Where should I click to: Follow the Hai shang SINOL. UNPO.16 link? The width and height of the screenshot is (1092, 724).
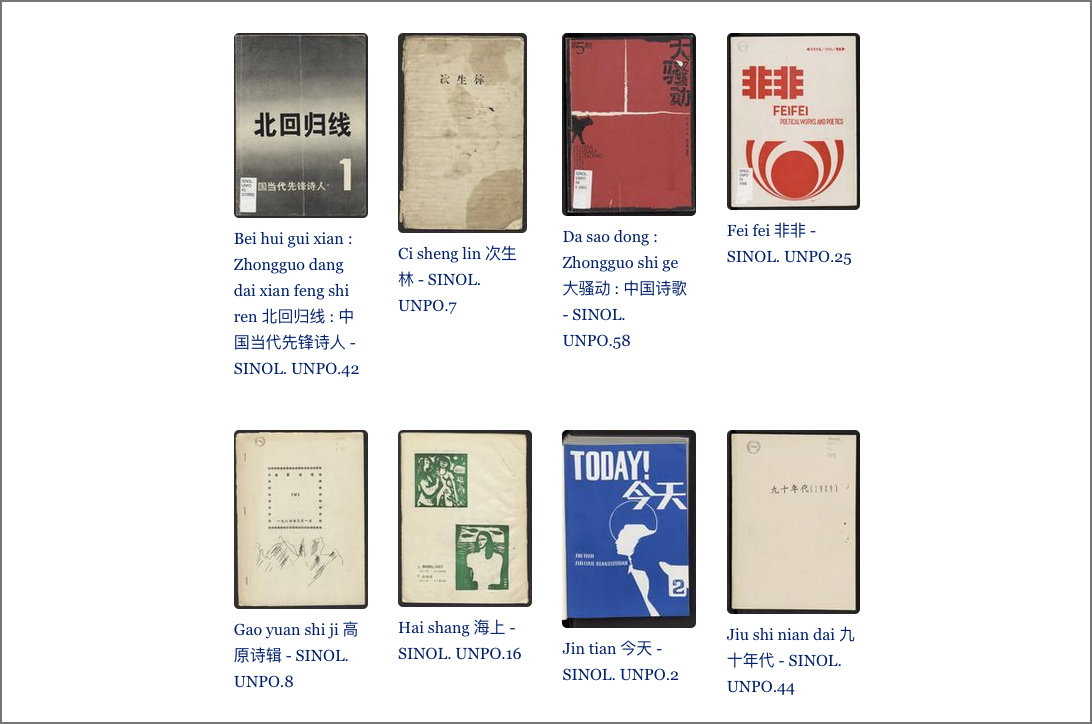pos(459,640)
